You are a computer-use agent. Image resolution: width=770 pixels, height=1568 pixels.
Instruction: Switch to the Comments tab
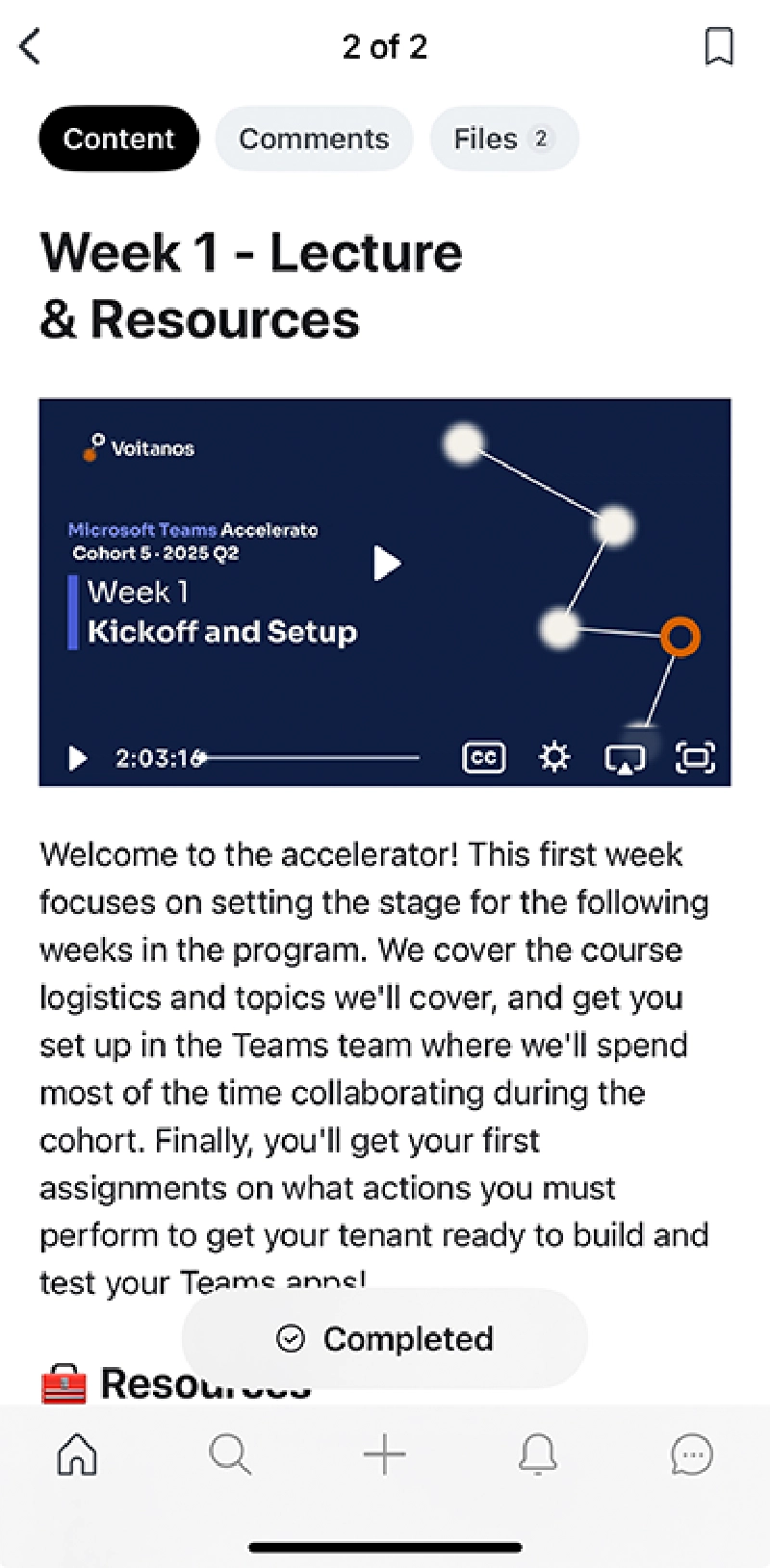click(x=314, y=139)
